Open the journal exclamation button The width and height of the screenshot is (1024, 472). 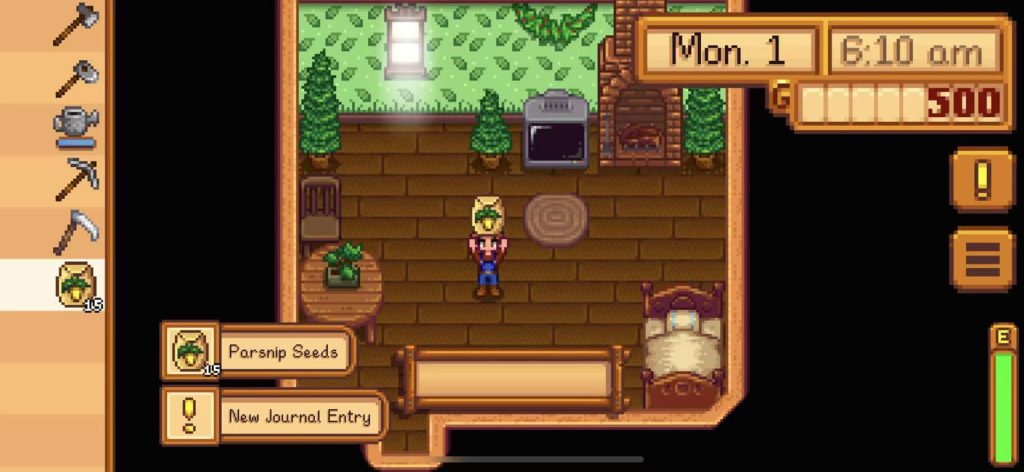tap(982, 180)
